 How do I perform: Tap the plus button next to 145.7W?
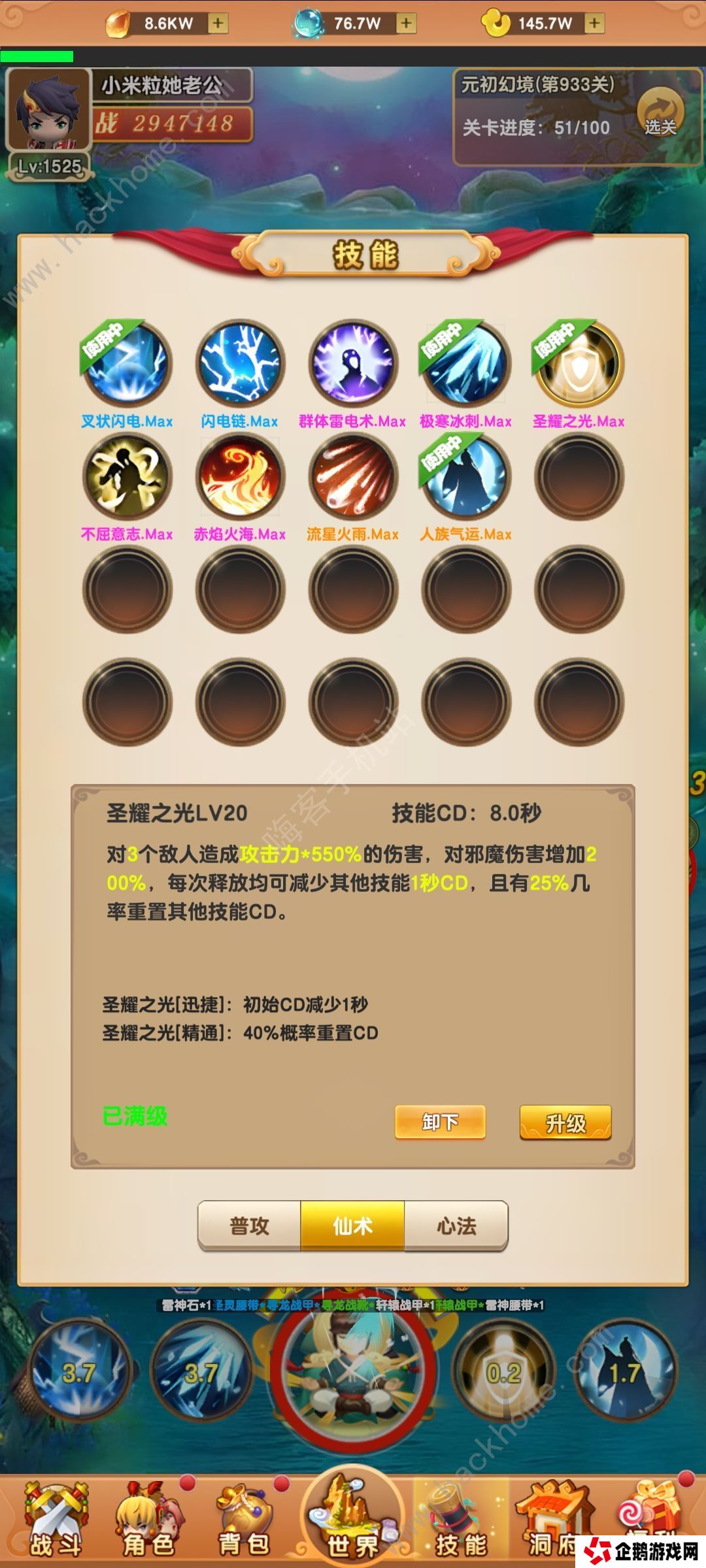tap(594, 24)
